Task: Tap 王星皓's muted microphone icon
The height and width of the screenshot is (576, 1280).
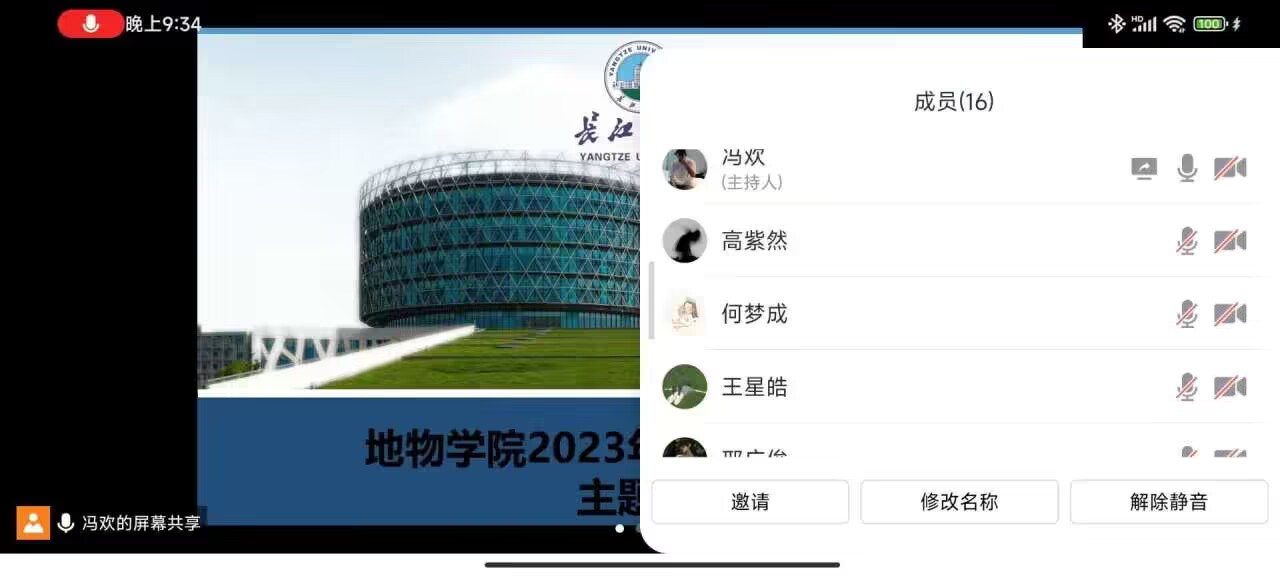Action: tap(1187, 387)
